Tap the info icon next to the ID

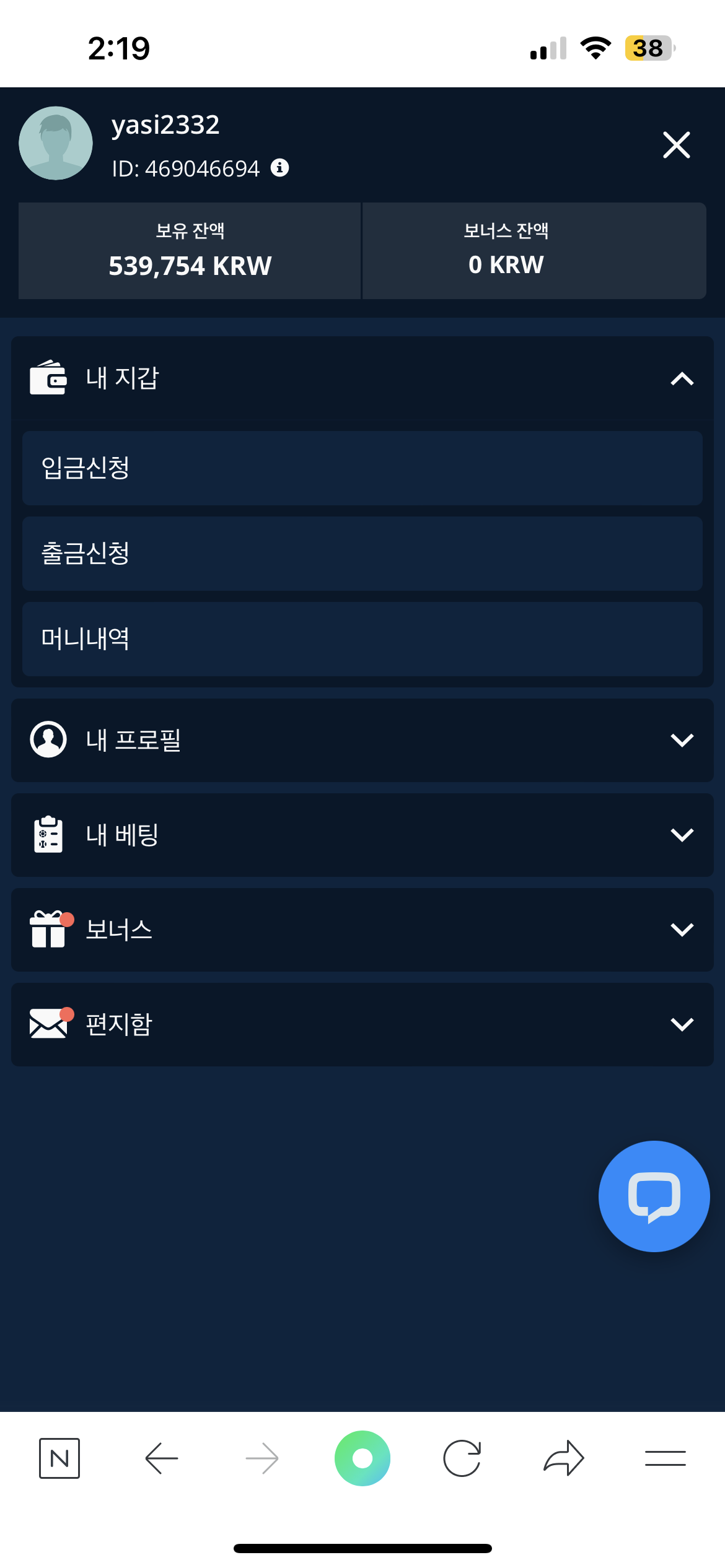279,167
